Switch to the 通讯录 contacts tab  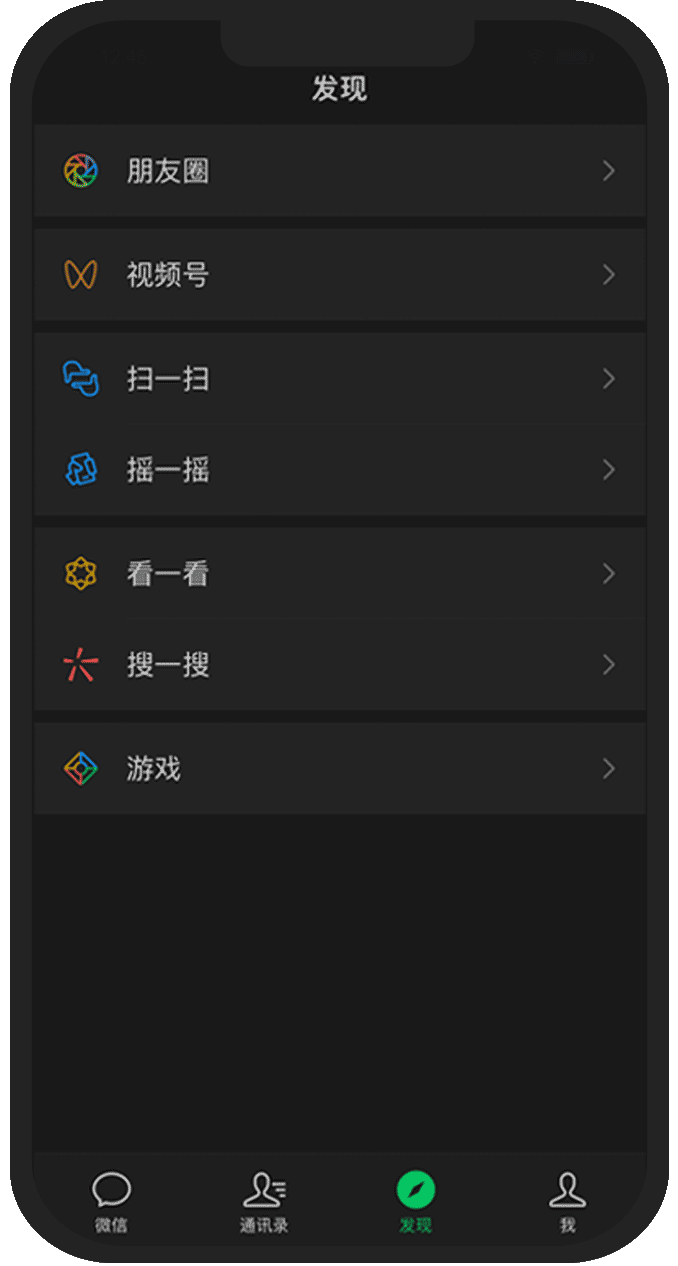pos(264,1201)
